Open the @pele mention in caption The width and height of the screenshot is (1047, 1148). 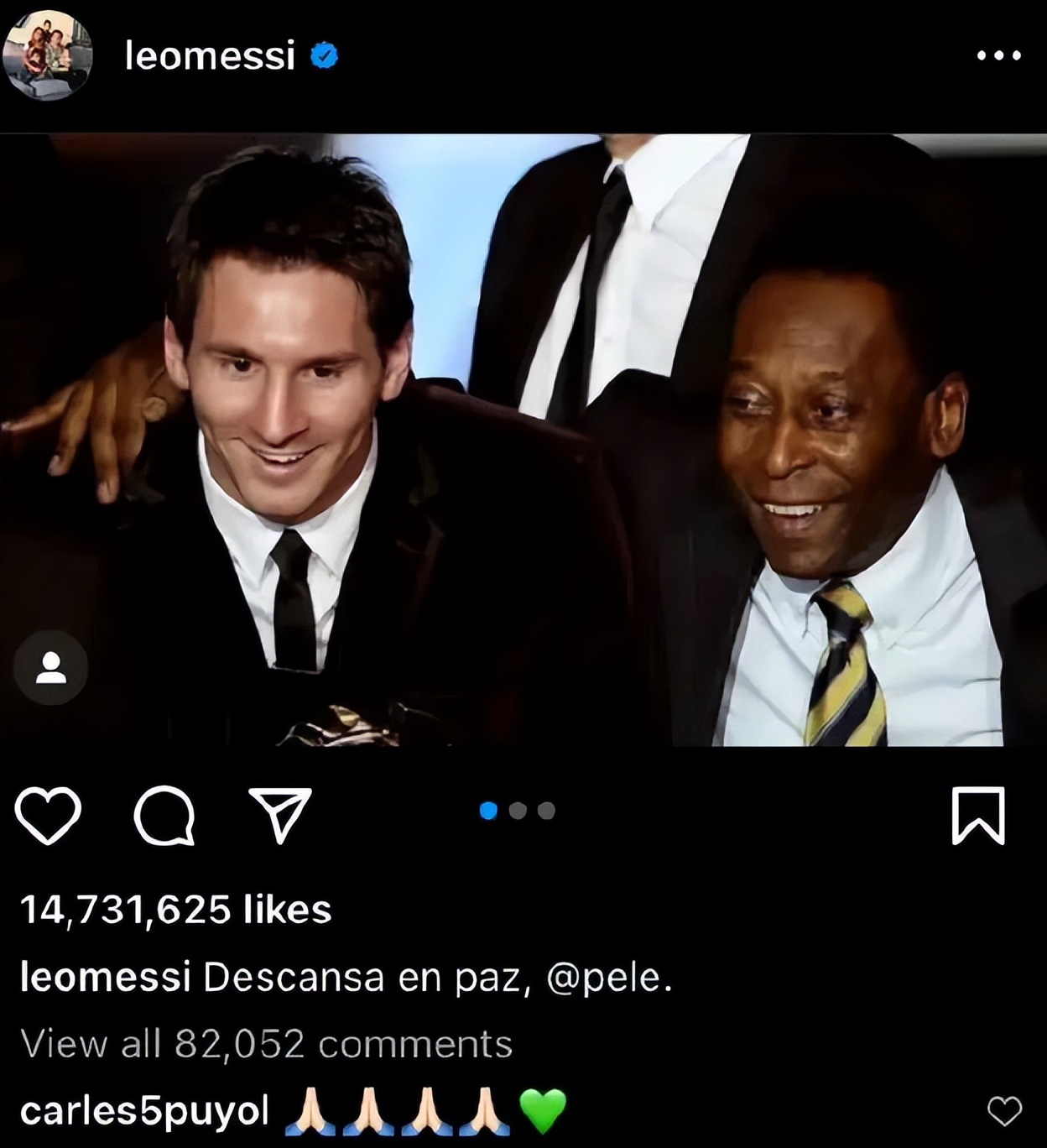pyautogui.click(x=607, y=978)
